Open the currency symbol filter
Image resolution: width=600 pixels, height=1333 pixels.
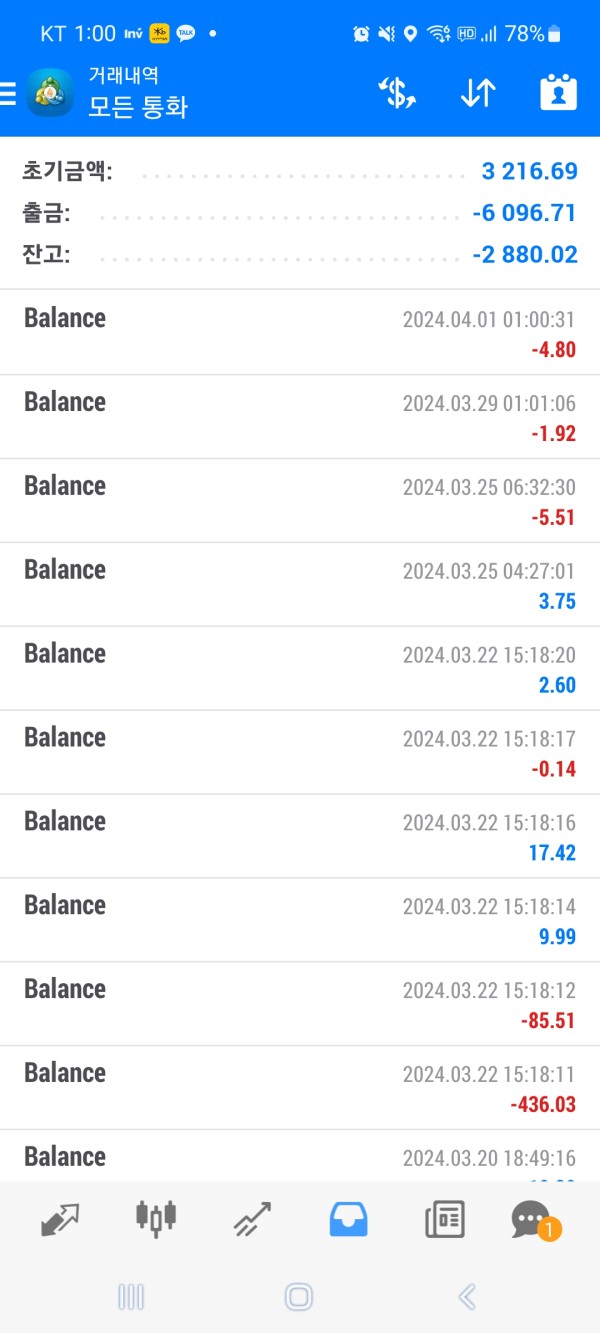(397, 93)
